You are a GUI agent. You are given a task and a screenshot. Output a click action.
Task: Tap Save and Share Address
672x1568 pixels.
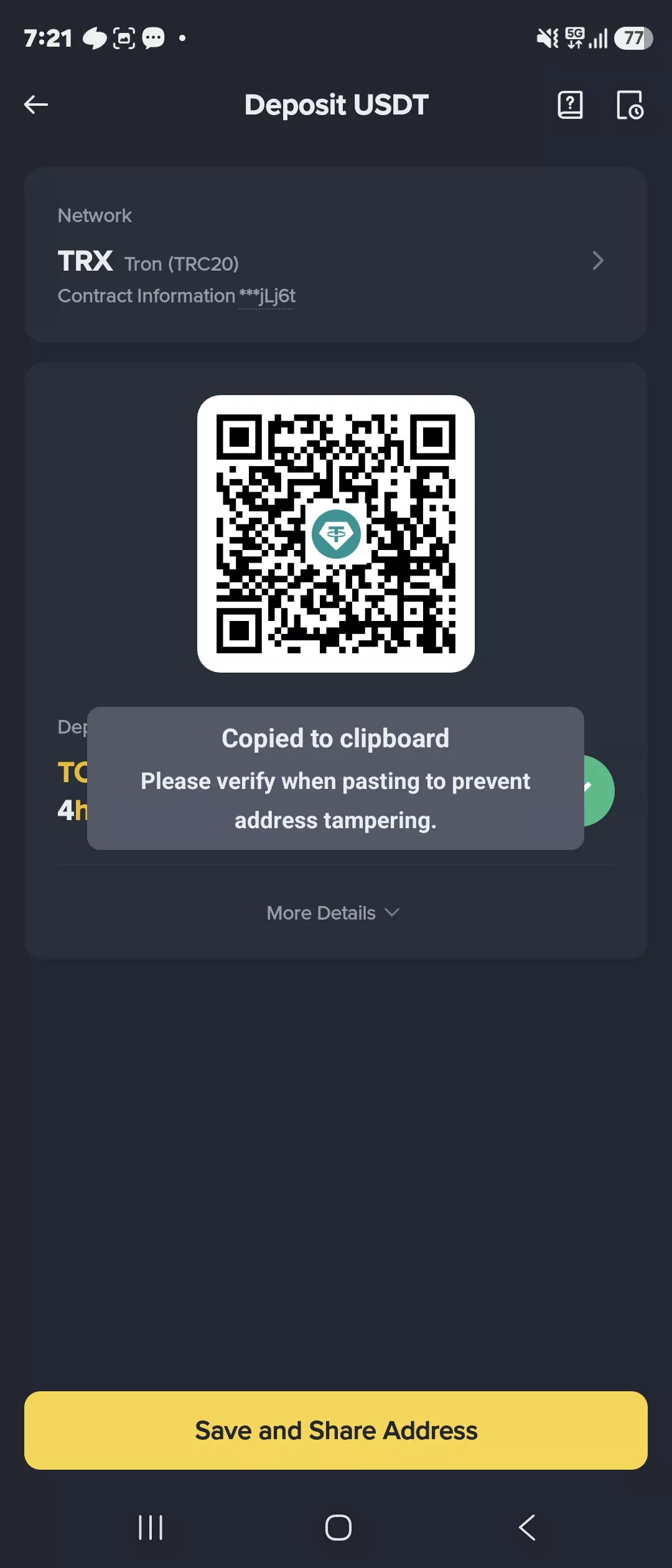coord(336,1430)
